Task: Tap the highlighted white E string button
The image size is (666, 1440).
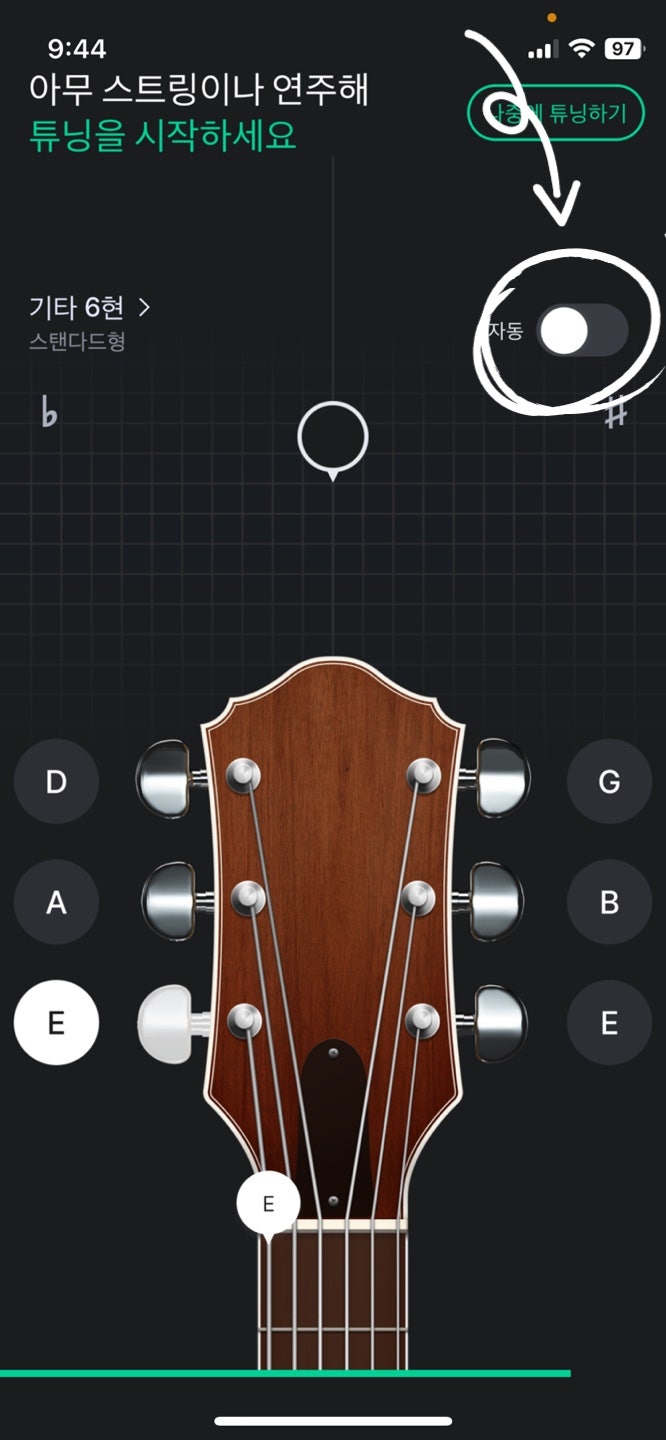Action: coord(56,1023)
